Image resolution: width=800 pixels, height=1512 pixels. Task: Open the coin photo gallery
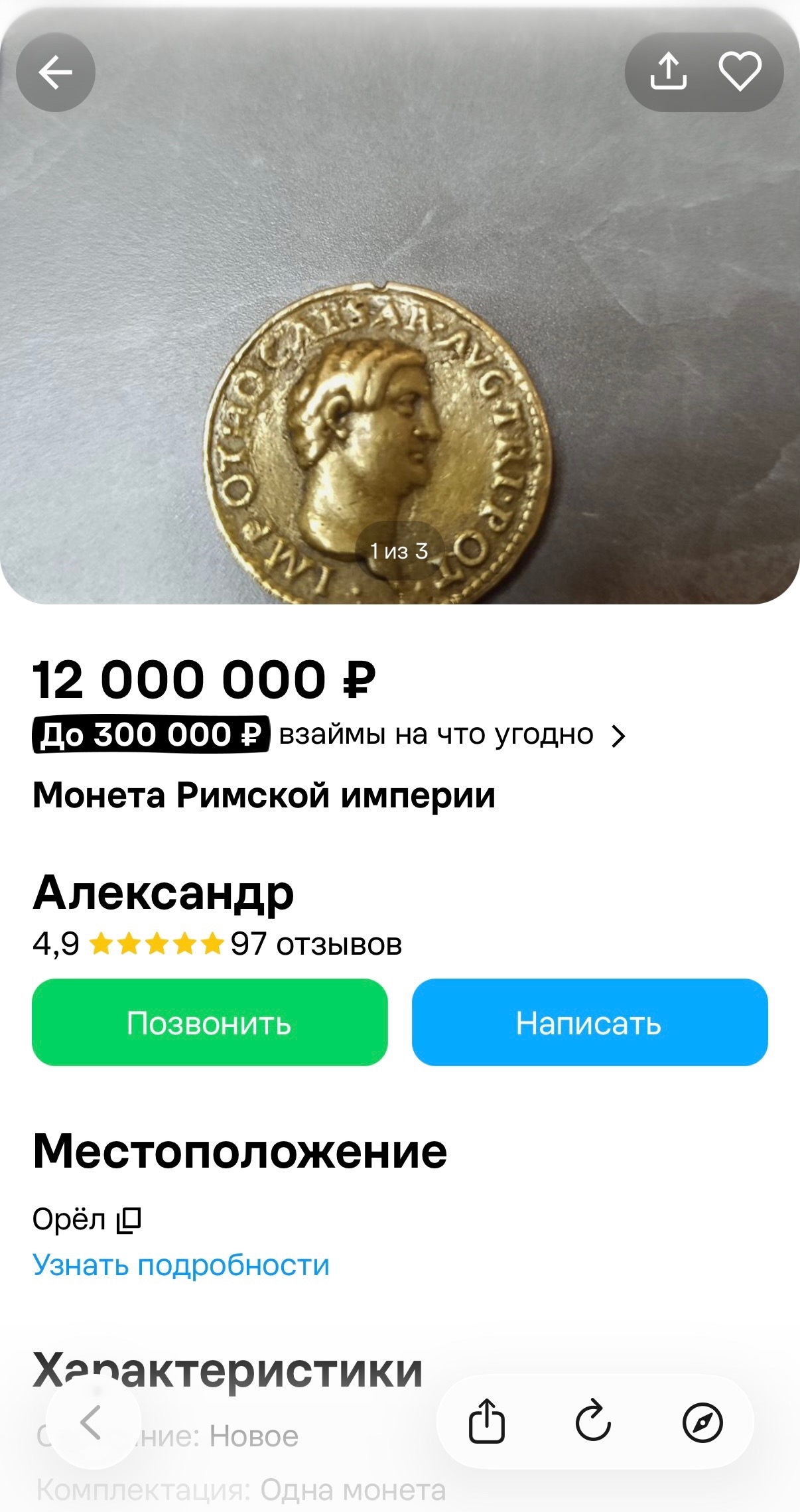[400, 305]
